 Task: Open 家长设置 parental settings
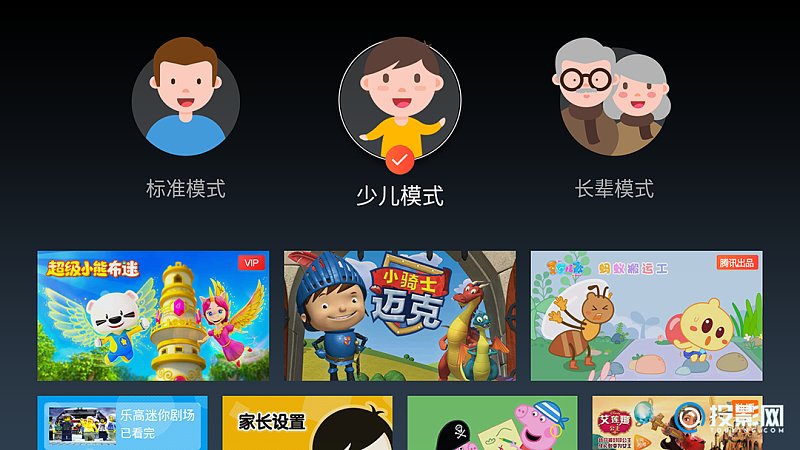307,424
